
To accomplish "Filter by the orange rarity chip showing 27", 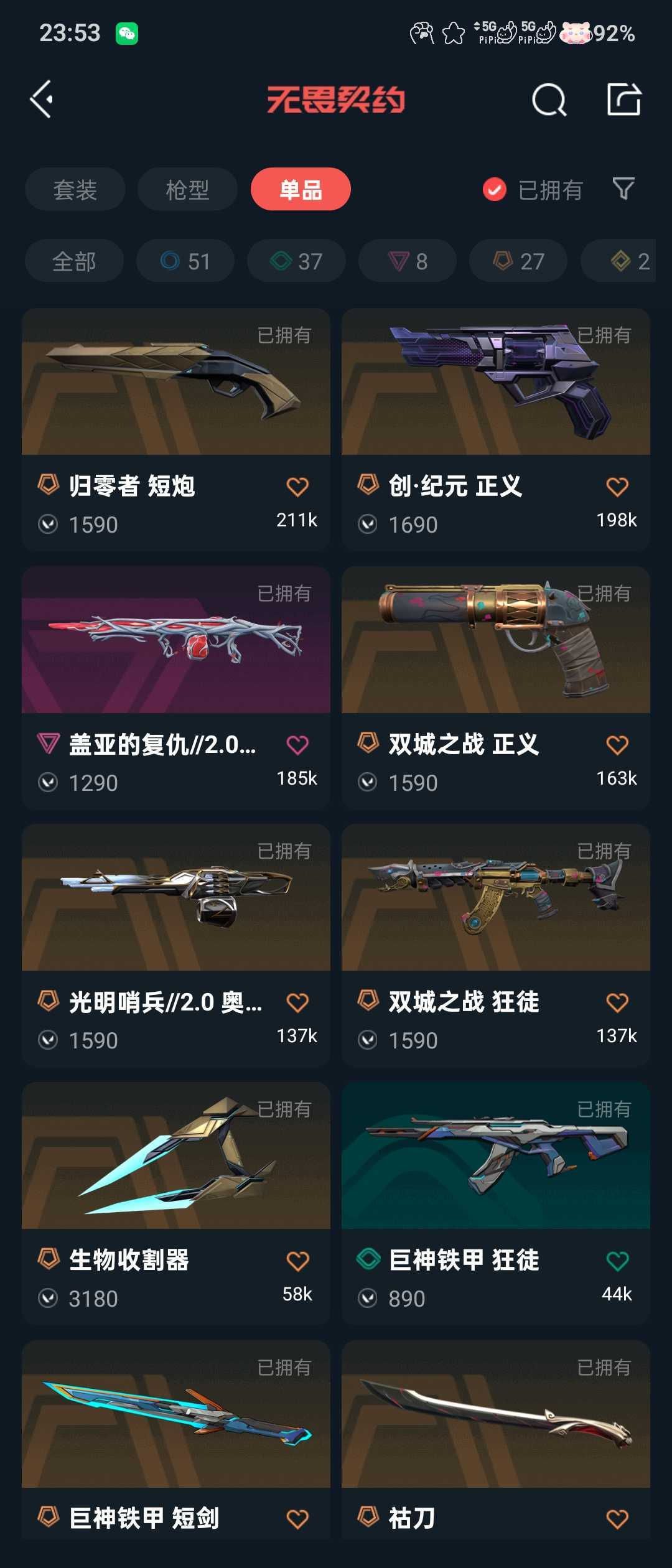I will tap(518, 261).
